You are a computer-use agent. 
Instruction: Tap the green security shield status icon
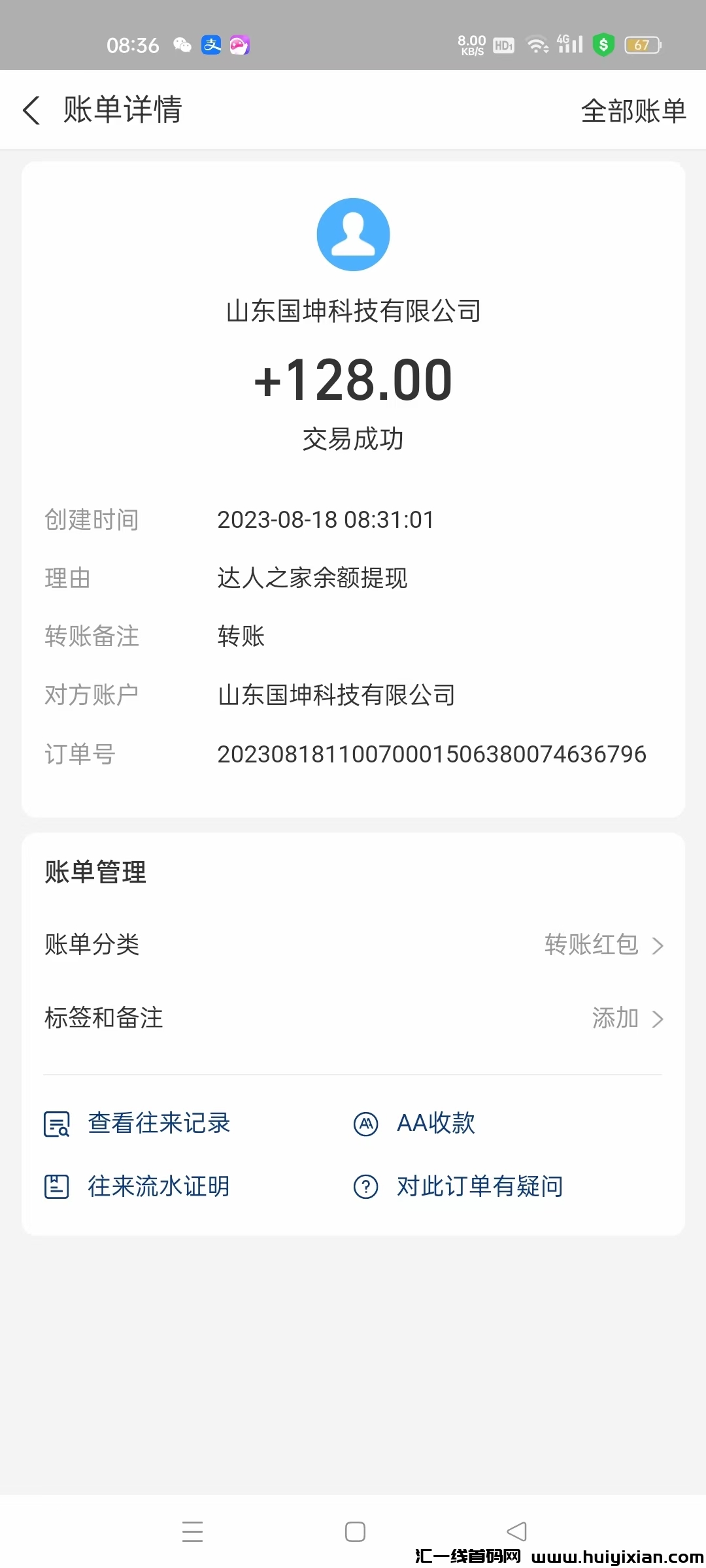pyautogui.click(x=603, y=44)
